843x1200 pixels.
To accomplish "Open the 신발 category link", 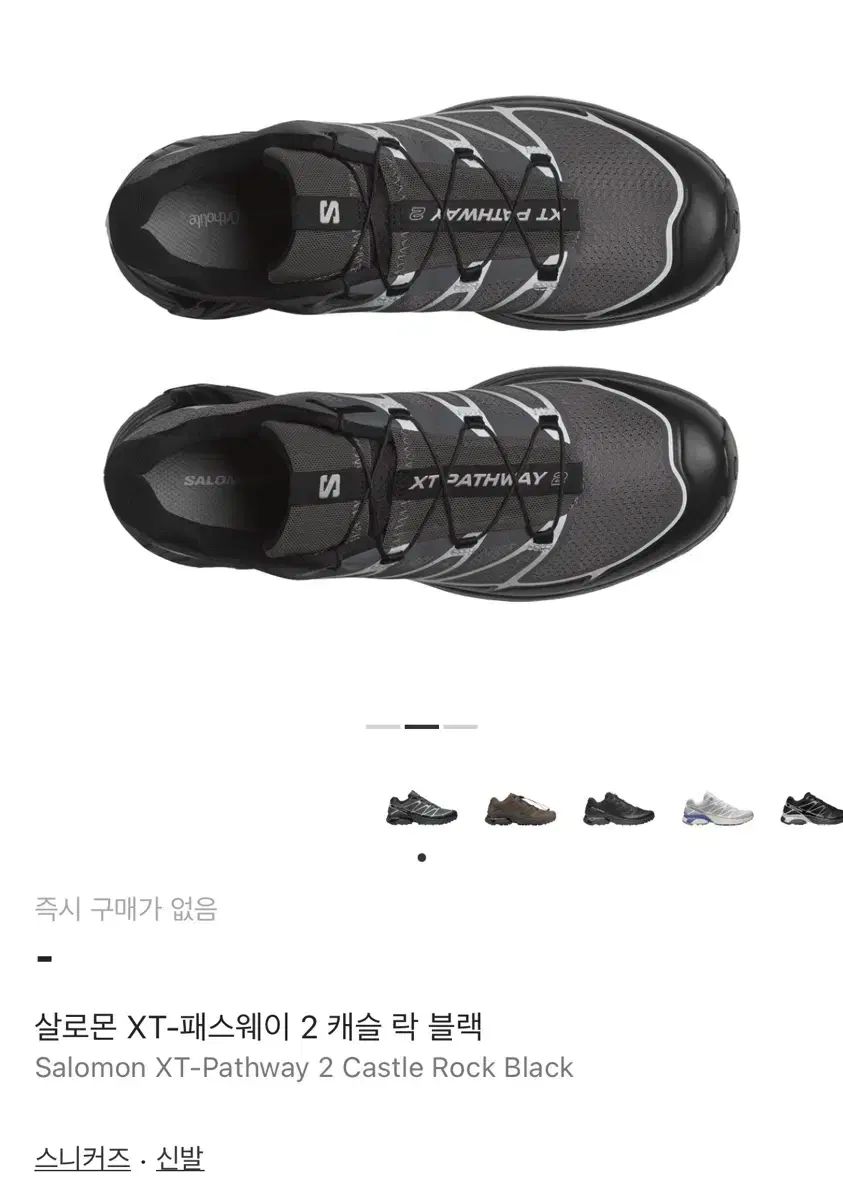I will [180, 1159].
